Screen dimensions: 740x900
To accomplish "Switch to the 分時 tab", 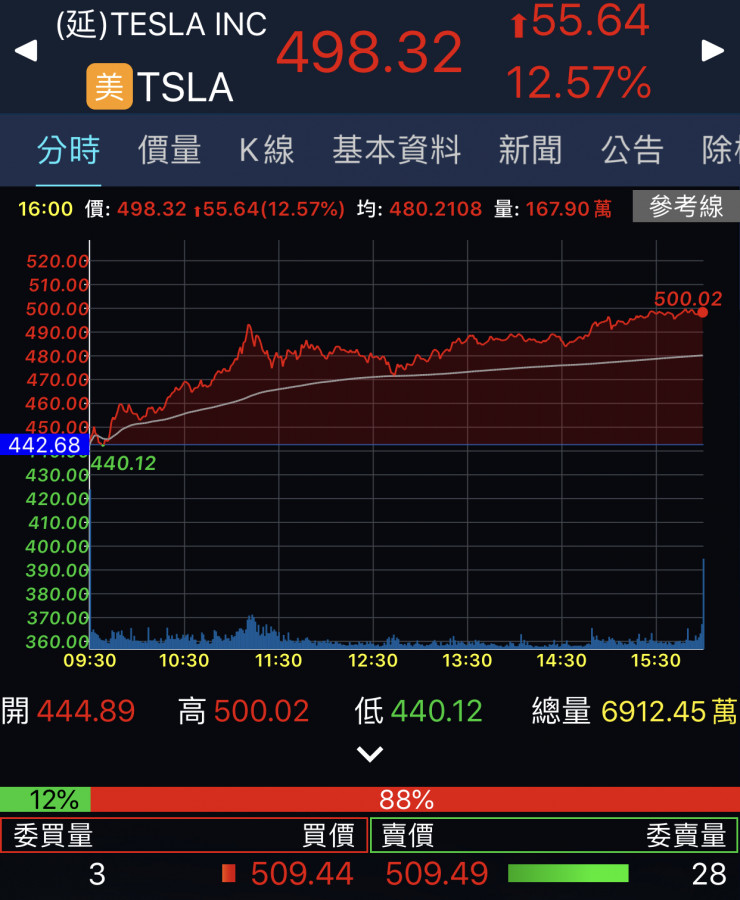I will click(68, 151).
